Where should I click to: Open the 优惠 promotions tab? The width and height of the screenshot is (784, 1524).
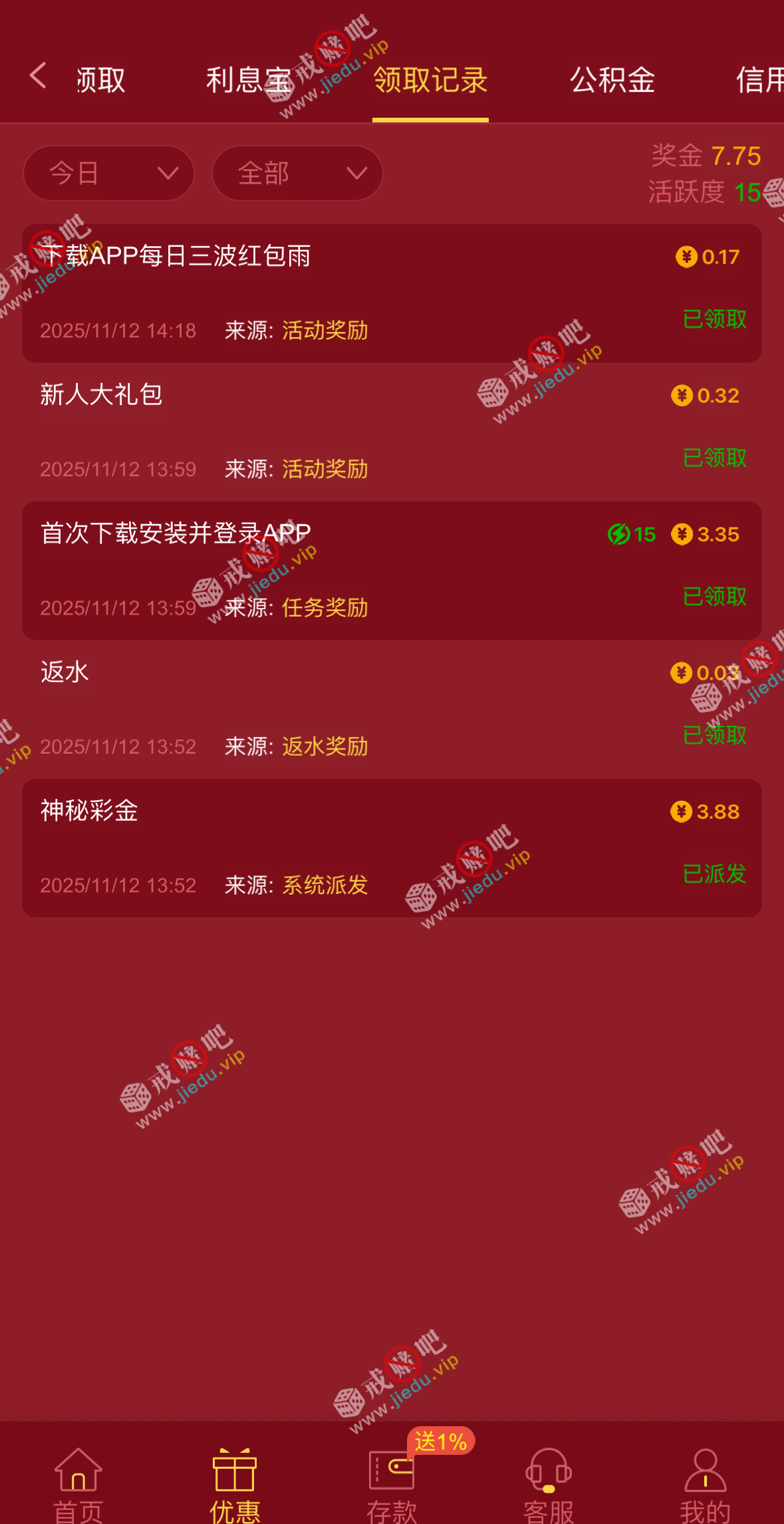[x=235, y=1485]
